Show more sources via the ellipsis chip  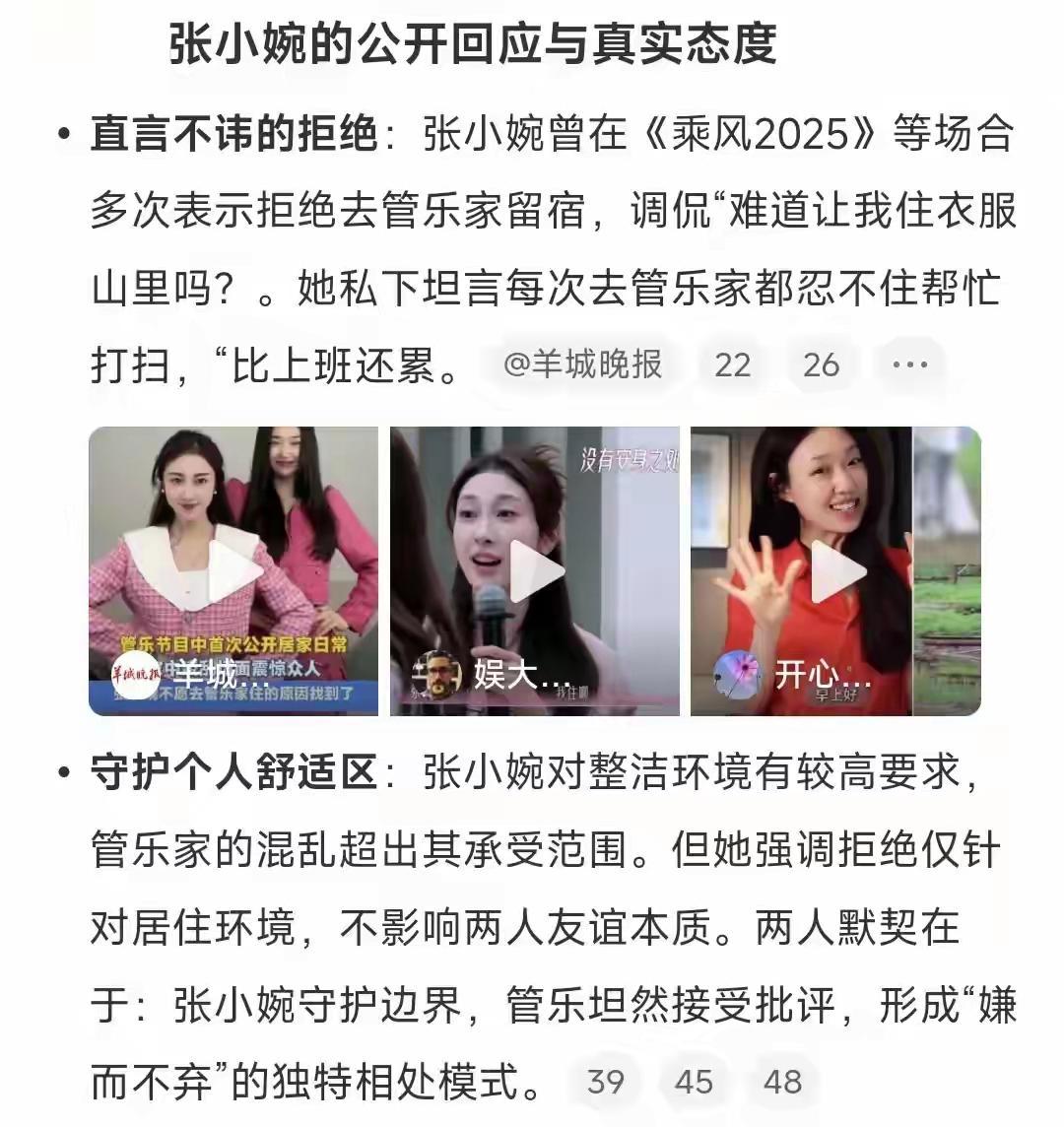coord(908,365)
